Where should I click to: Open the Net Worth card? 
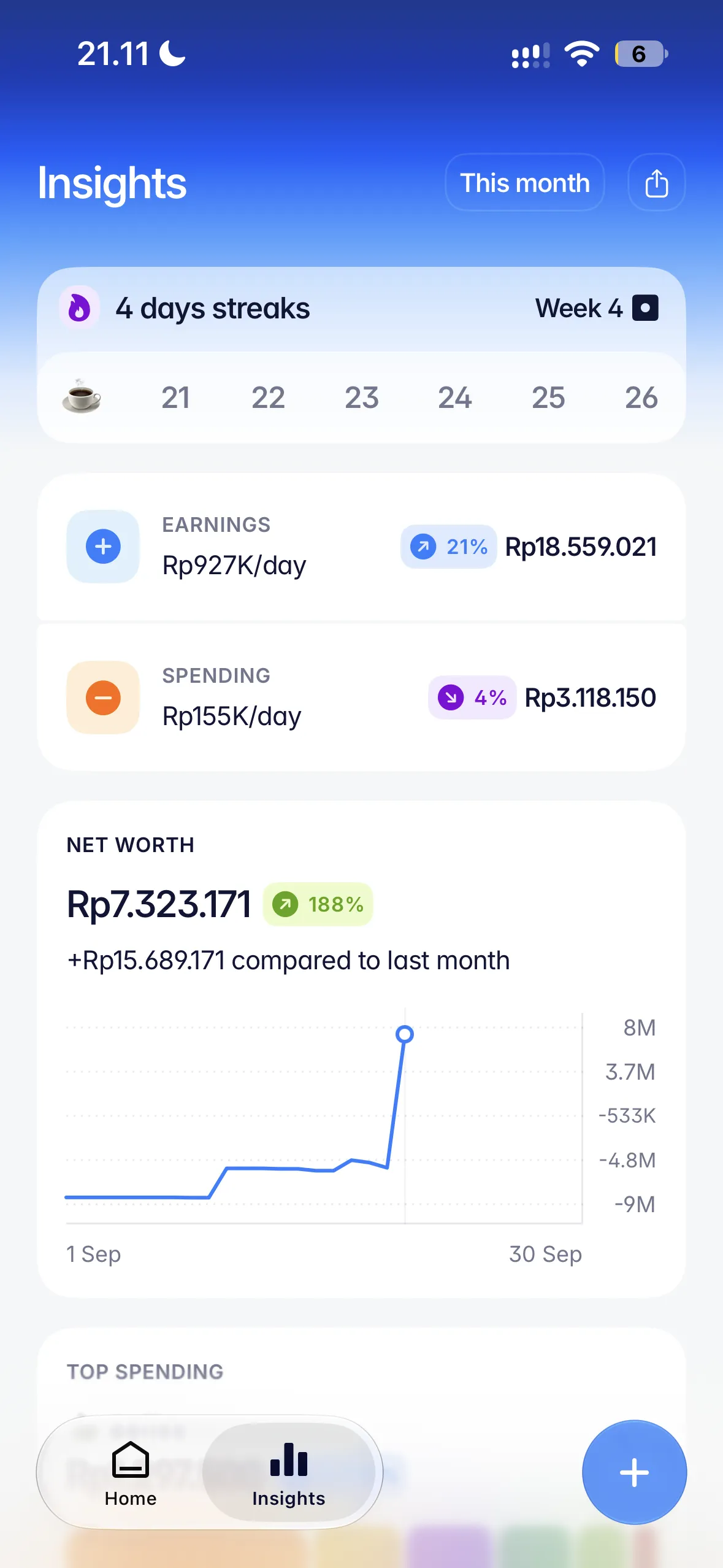tap(361, 1049)
